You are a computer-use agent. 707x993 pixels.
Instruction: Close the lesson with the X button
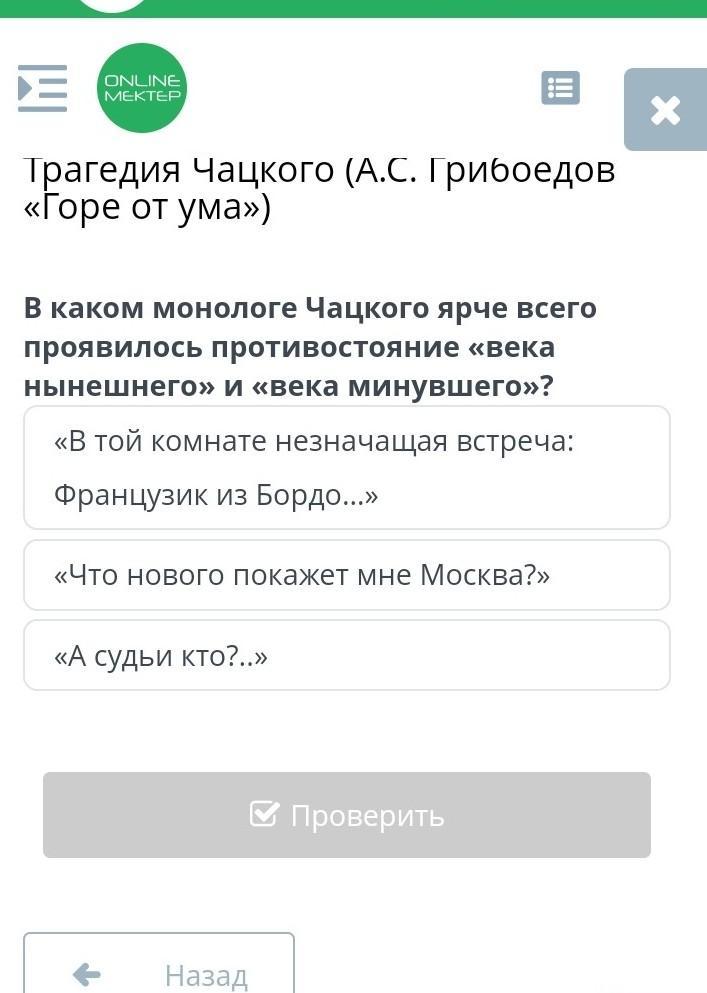665,109
